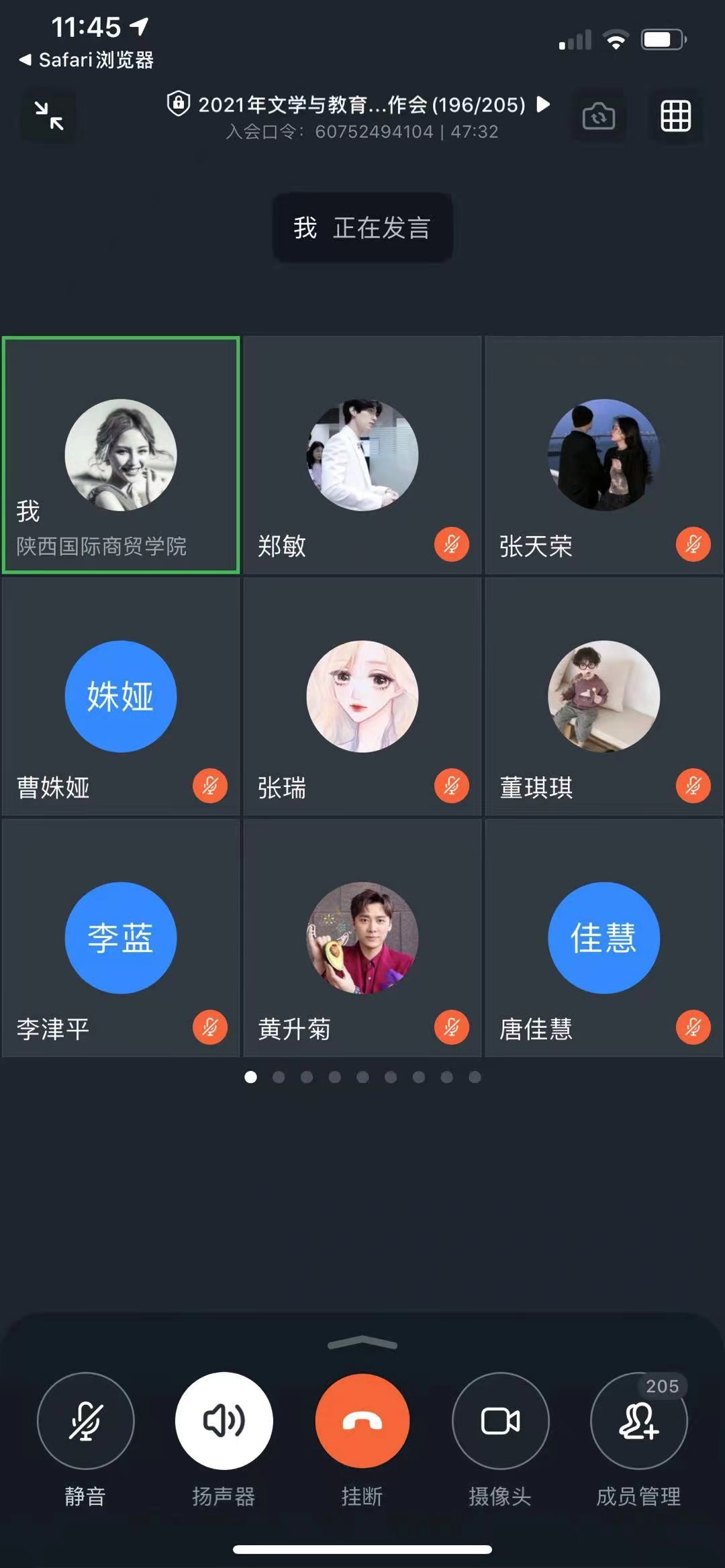Viewport: 725px width, 1568px height.
Task: Select 张瑞's participant tile
Action: tap(362, 696)
